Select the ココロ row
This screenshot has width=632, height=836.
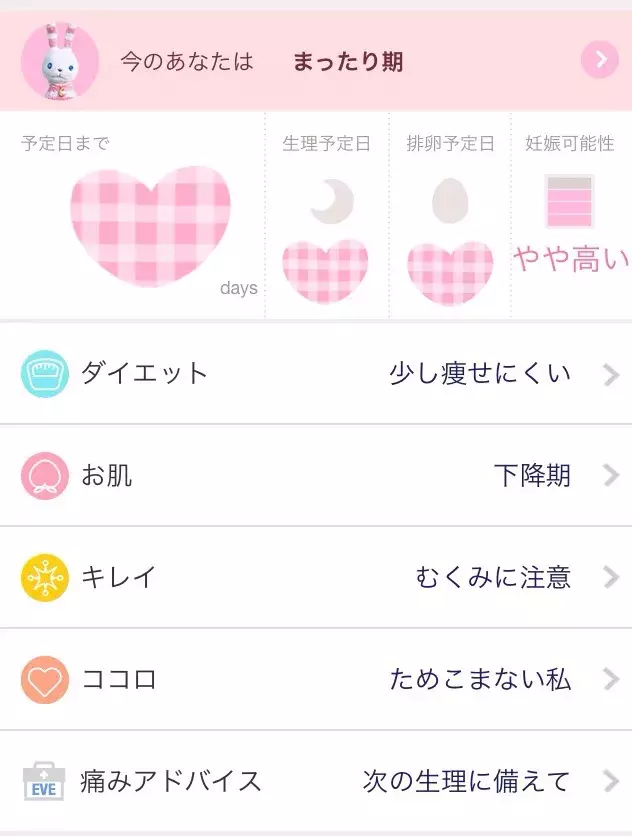point(316,680)
